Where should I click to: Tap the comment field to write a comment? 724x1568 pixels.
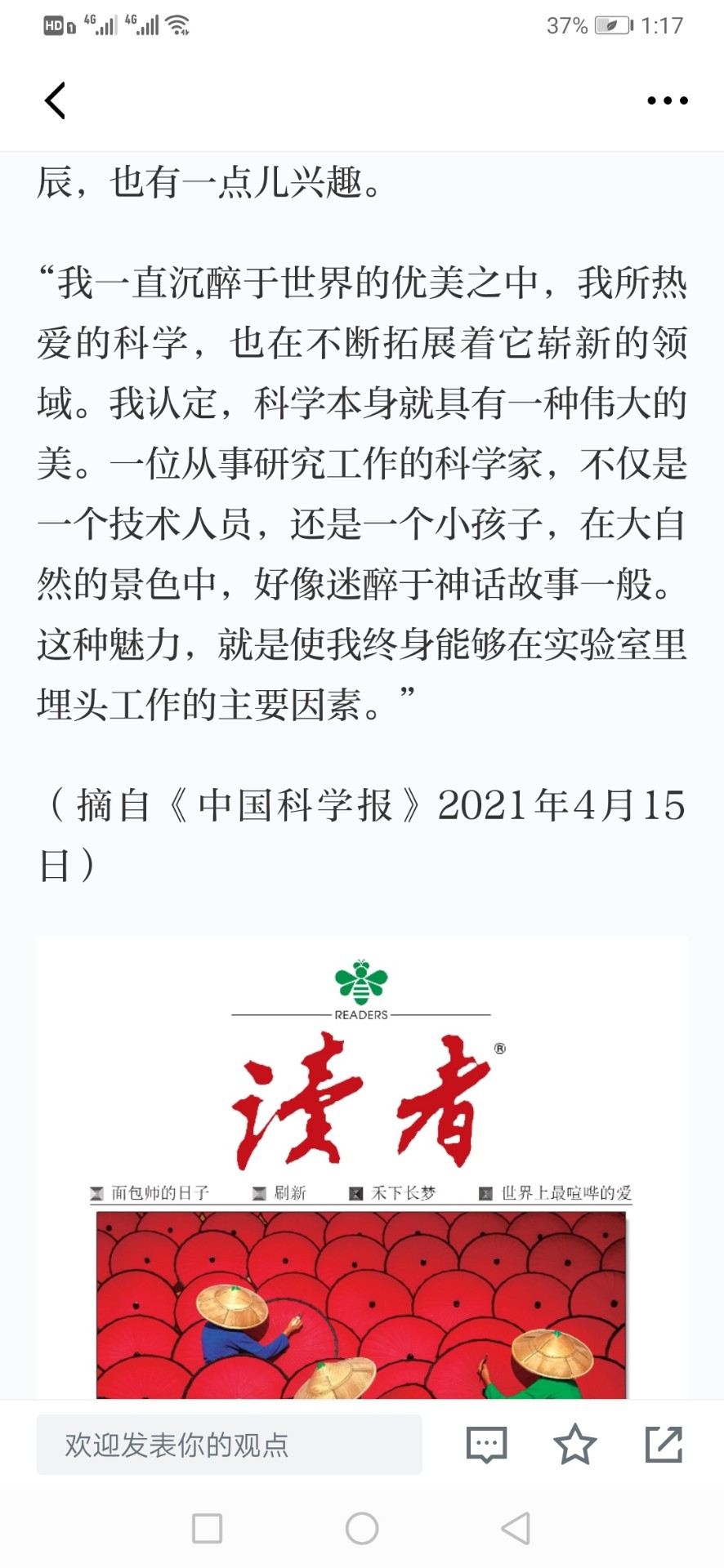click(229, 1445)
